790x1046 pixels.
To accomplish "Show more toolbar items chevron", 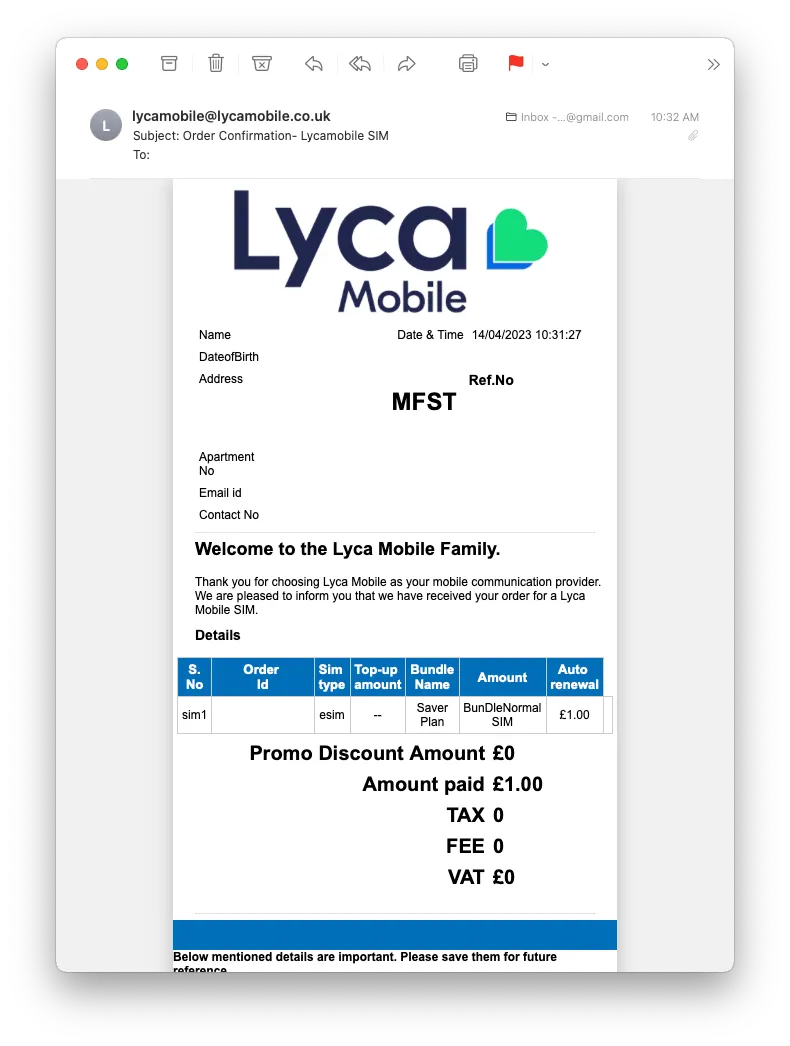I will tap(713, 64).
